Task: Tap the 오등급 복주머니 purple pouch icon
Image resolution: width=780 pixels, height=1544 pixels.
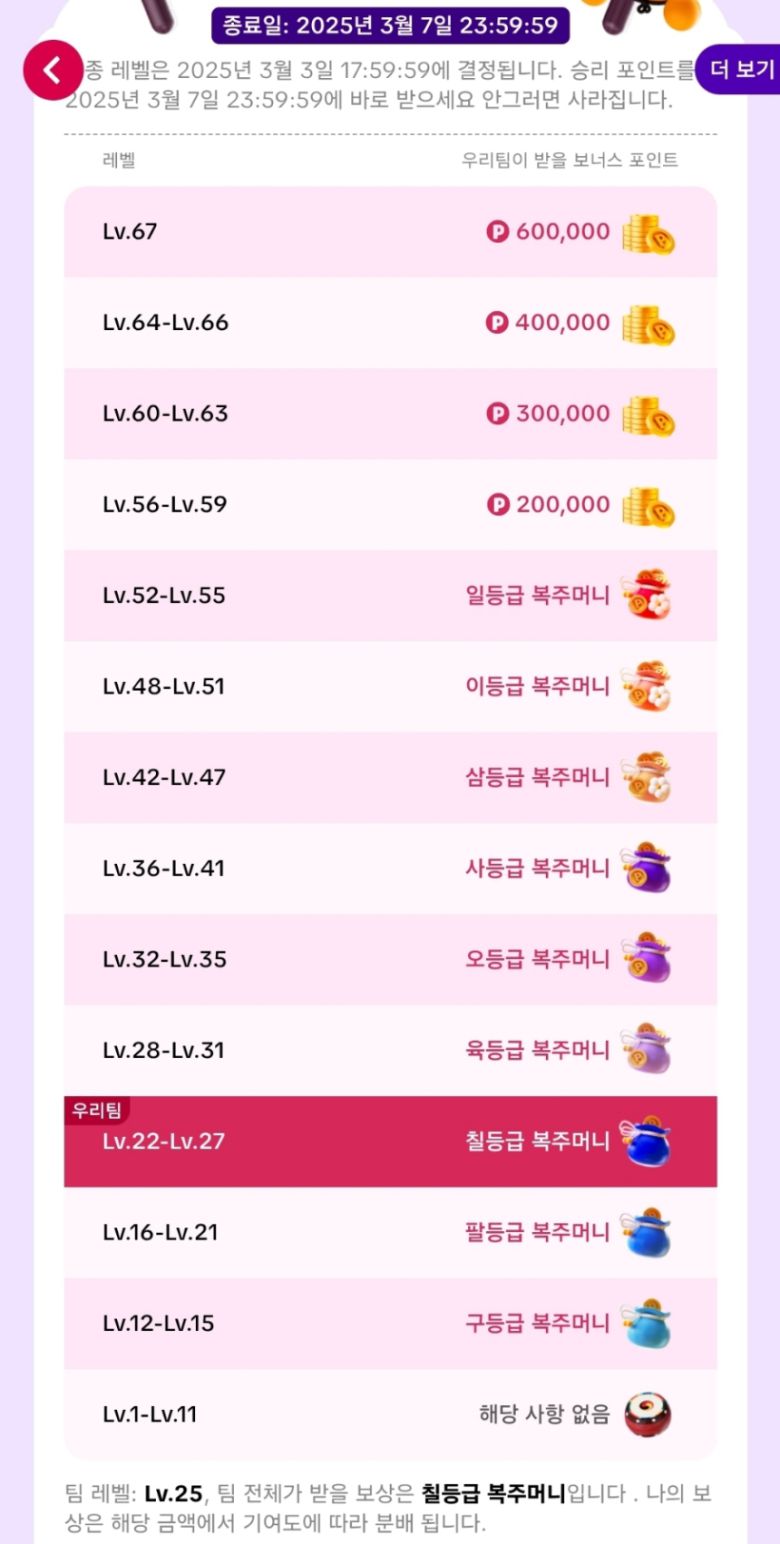Action: [648, 960]
